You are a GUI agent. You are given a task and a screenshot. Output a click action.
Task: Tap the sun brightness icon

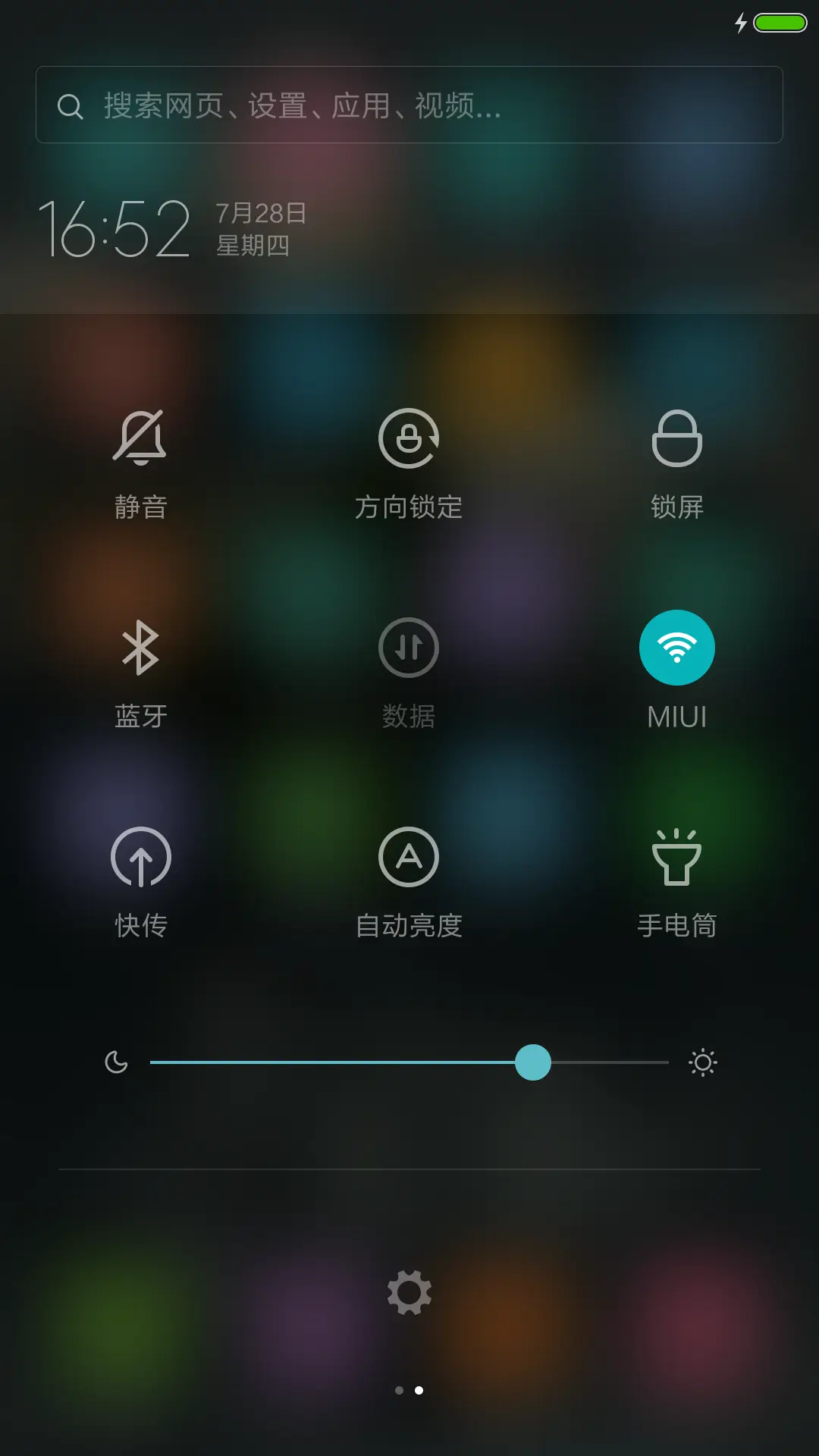(703, 1062)
